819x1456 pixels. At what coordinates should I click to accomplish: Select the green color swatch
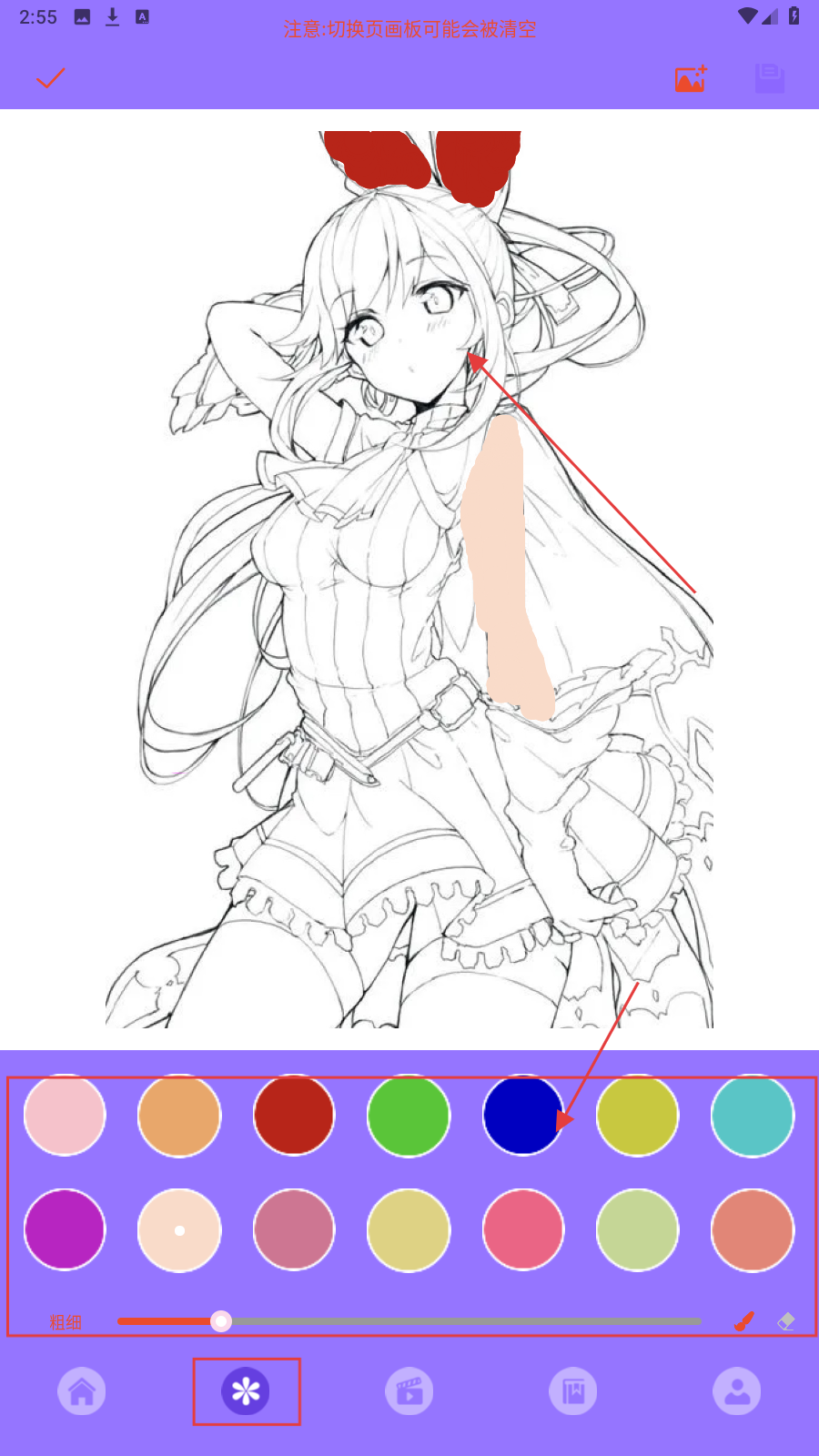tap(409, 1116)
